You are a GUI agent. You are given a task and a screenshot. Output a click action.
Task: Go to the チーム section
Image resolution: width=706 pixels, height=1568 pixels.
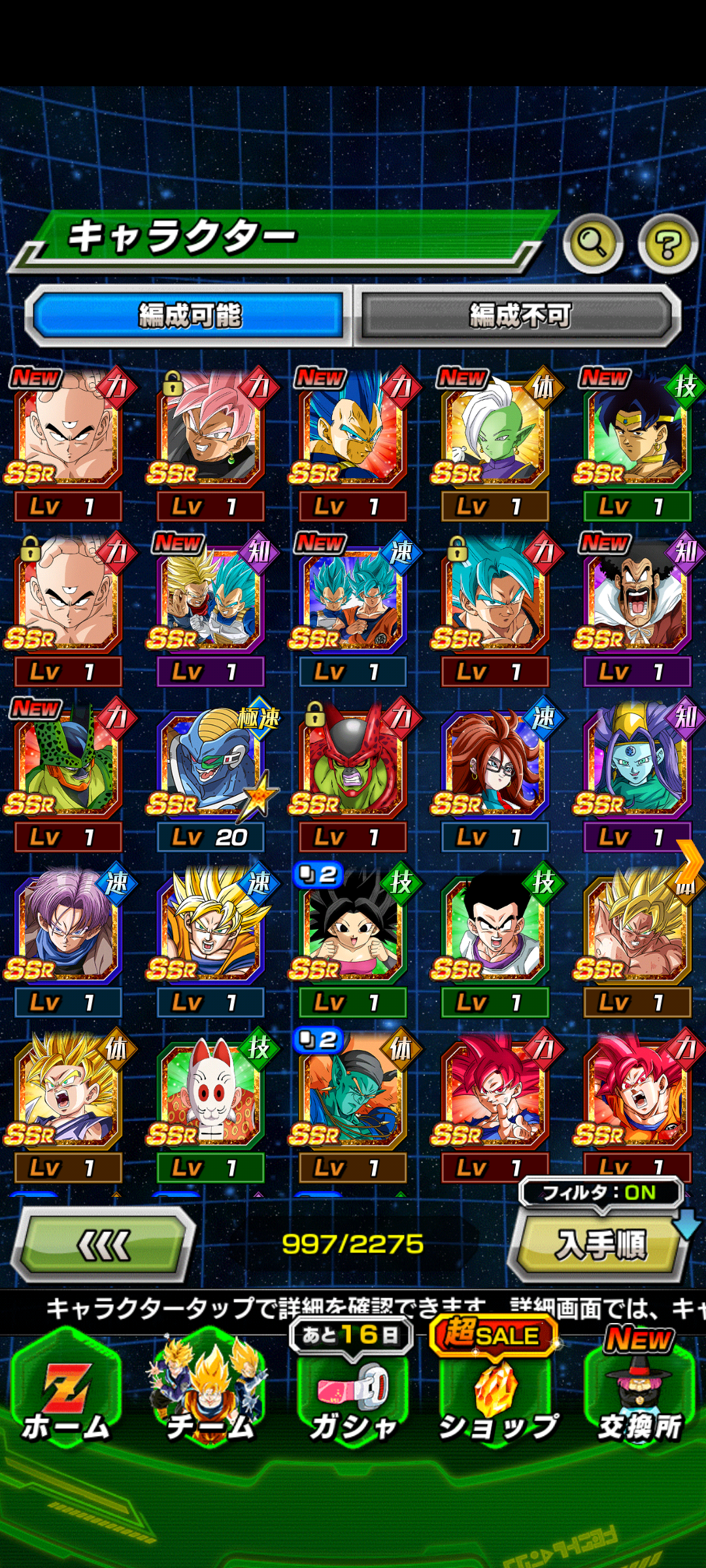pos(209,1391)
